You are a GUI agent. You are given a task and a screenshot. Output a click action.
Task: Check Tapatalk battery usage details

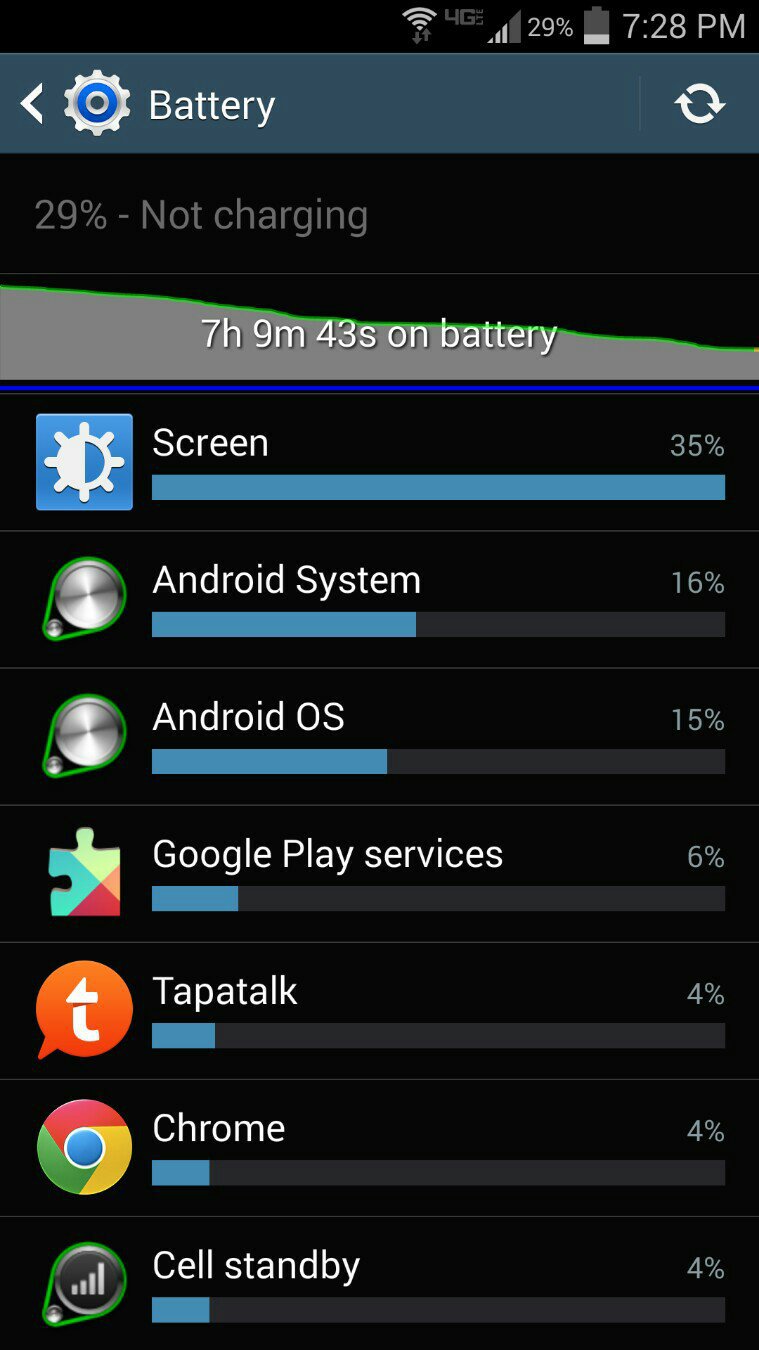point(379,1010)
